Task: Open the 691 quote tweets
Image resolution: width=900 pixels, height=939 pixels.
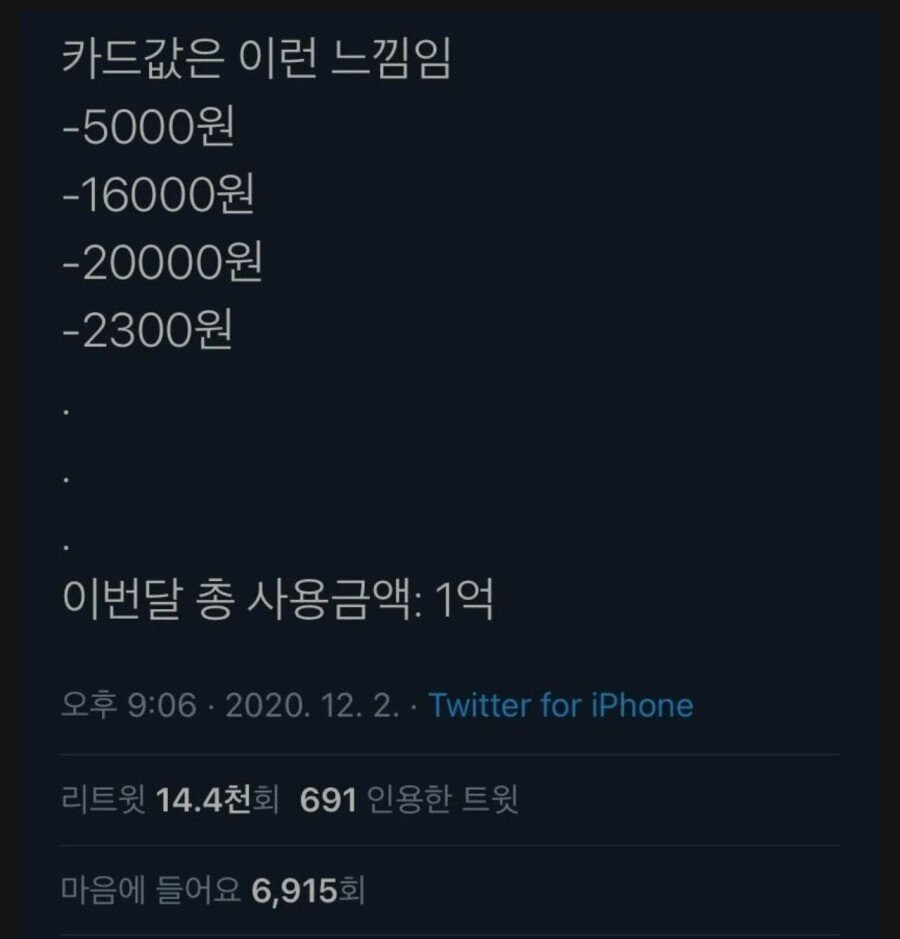Action: coord(408,799)
